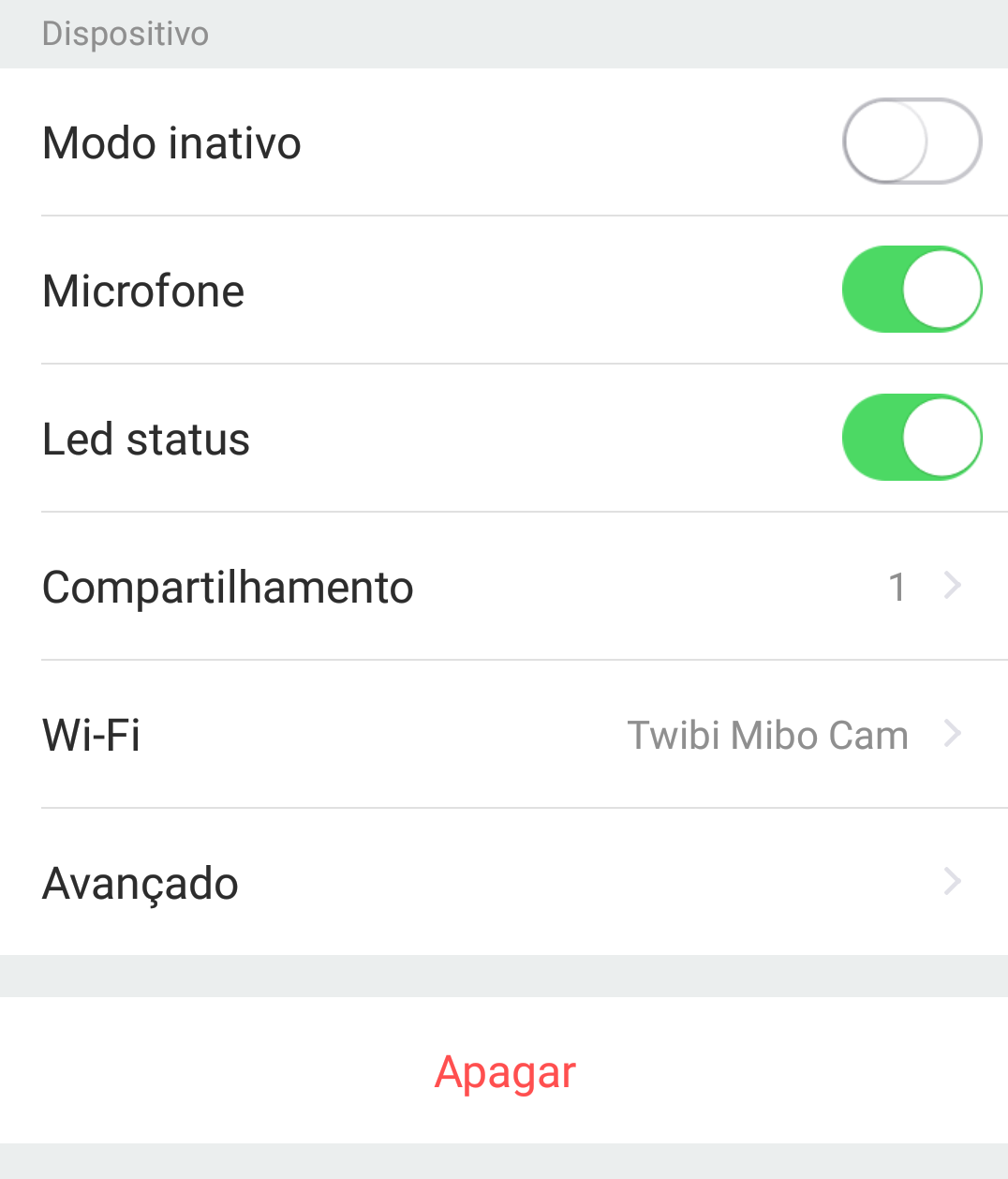Select the Dispositivo section header
The image size is (1008, 1179).
[125, 33]
